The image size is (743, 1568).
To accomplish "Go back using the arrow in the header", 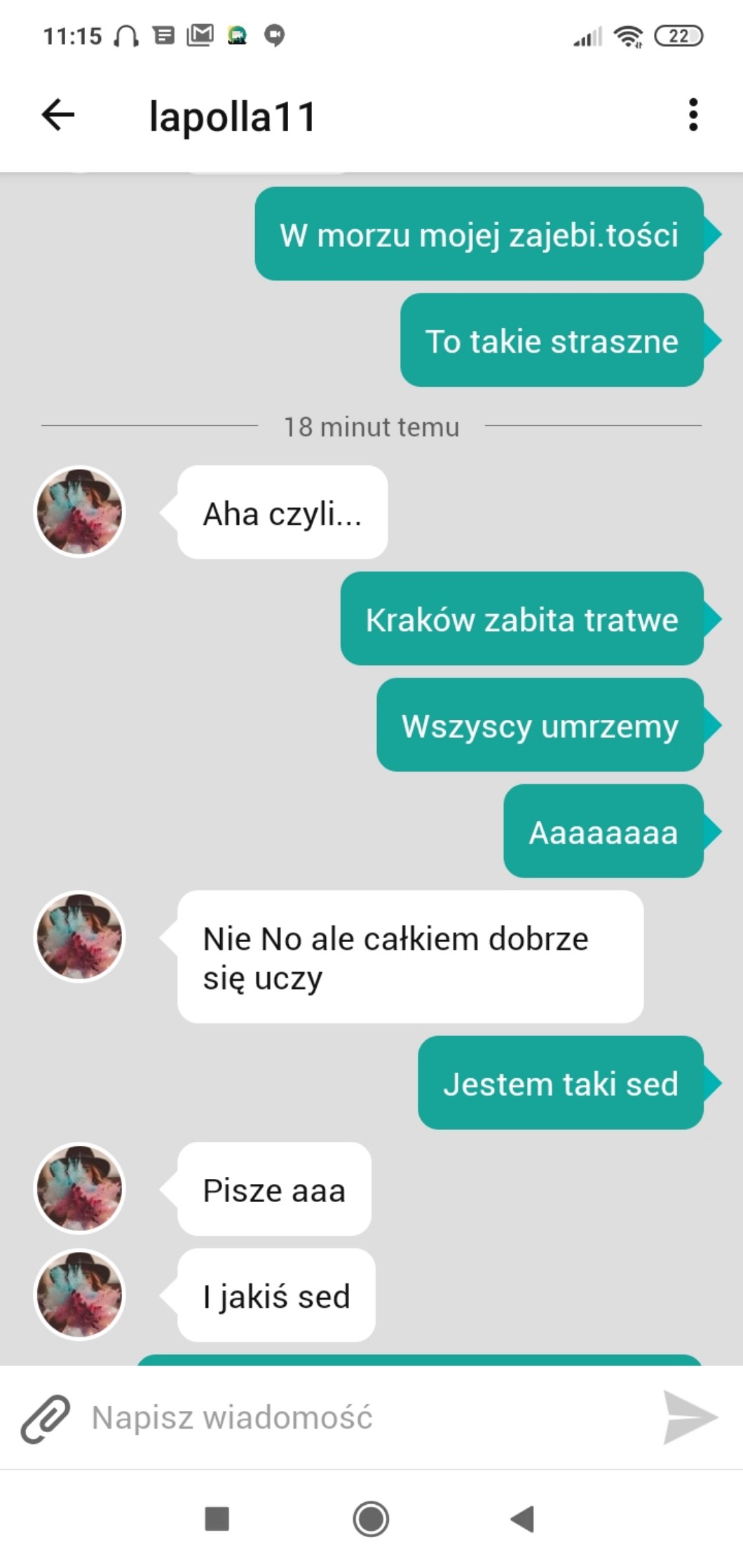I will (x=58, y=115).
